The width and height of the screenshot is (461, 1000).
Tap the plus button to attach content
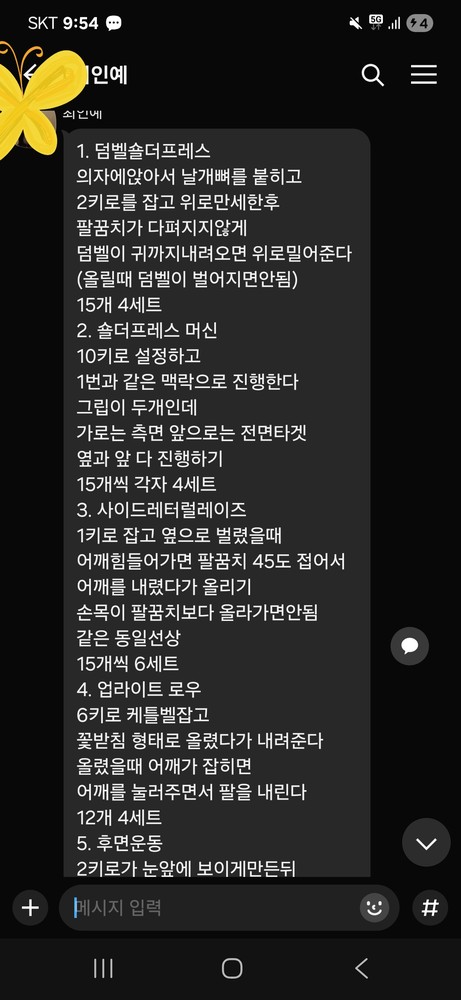30,907
